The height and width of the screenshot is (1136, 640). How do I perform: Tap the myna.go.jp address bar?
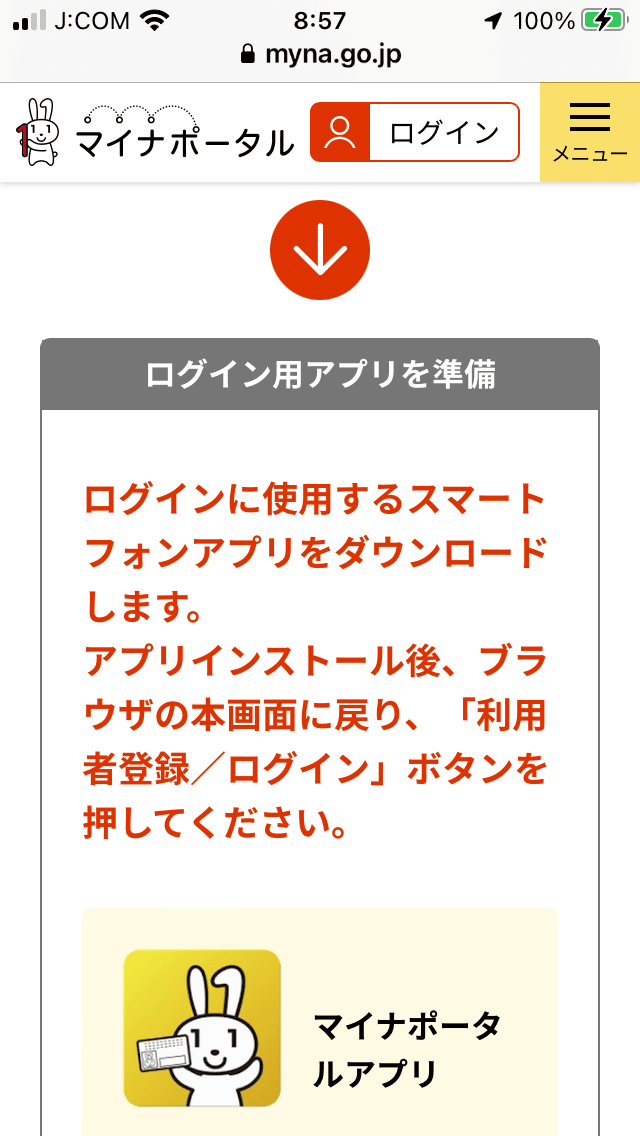point(320,54)
